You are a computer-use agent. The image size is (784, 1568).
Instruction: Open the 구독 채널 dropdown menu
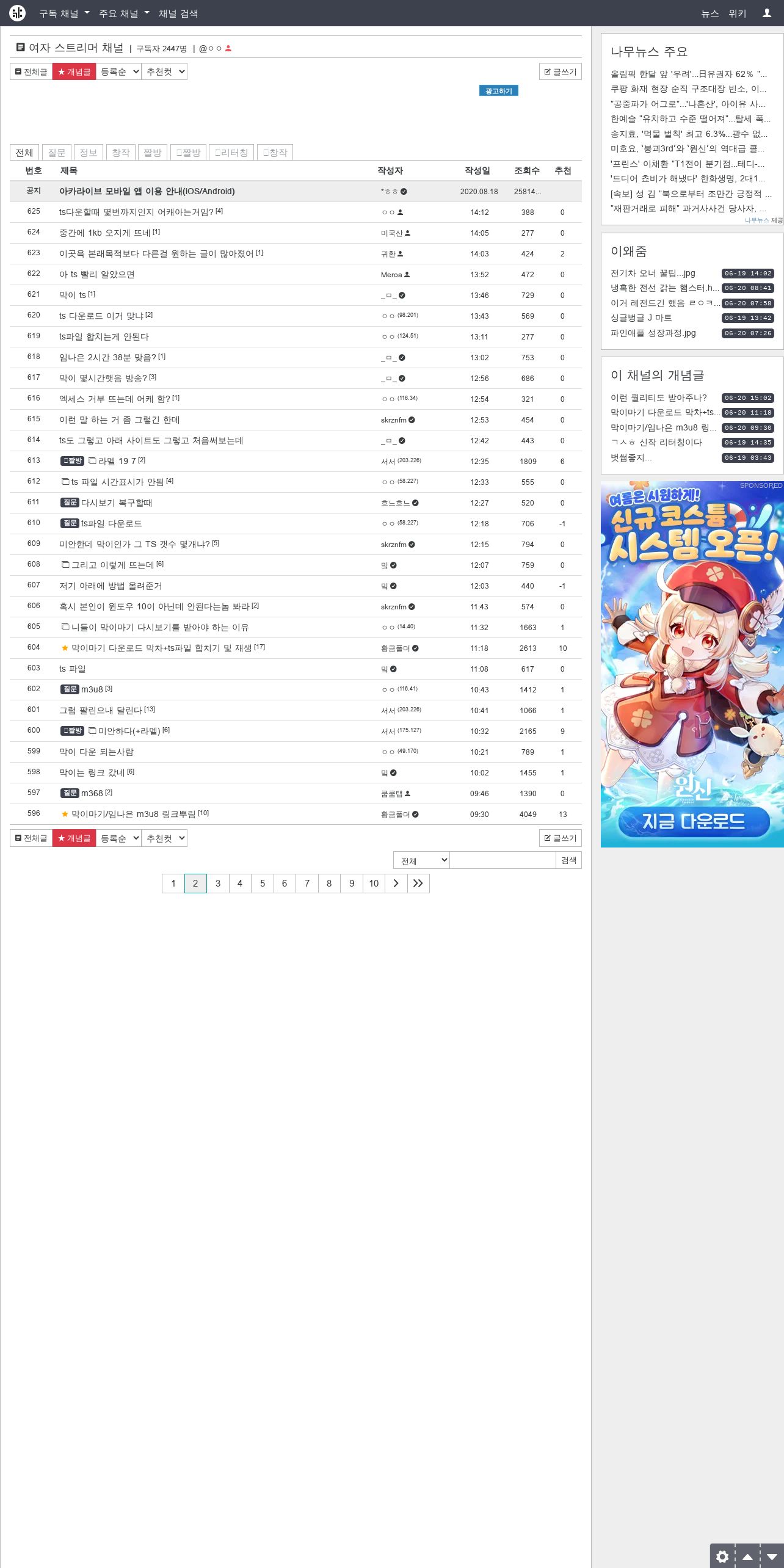coord(64,13)
